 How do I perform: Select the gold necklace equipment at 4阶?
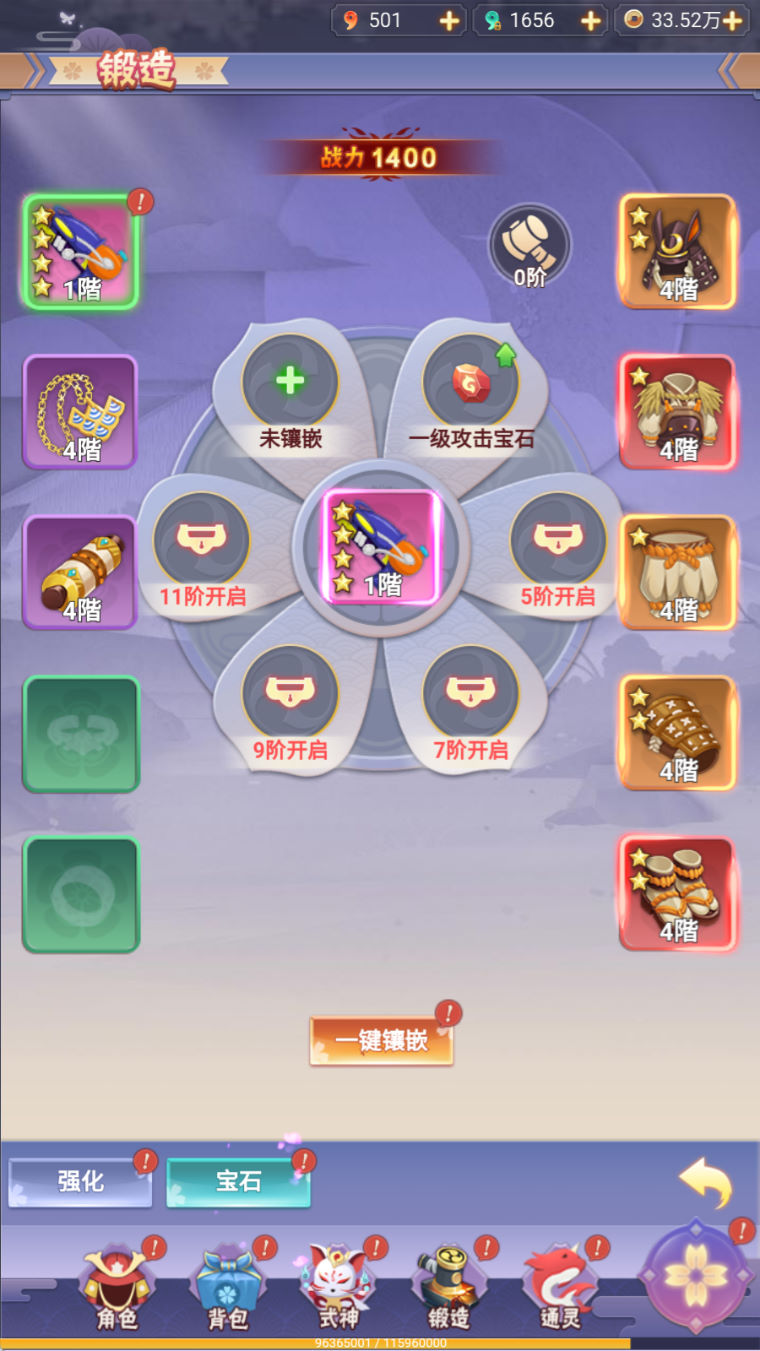tap(80, 411)
